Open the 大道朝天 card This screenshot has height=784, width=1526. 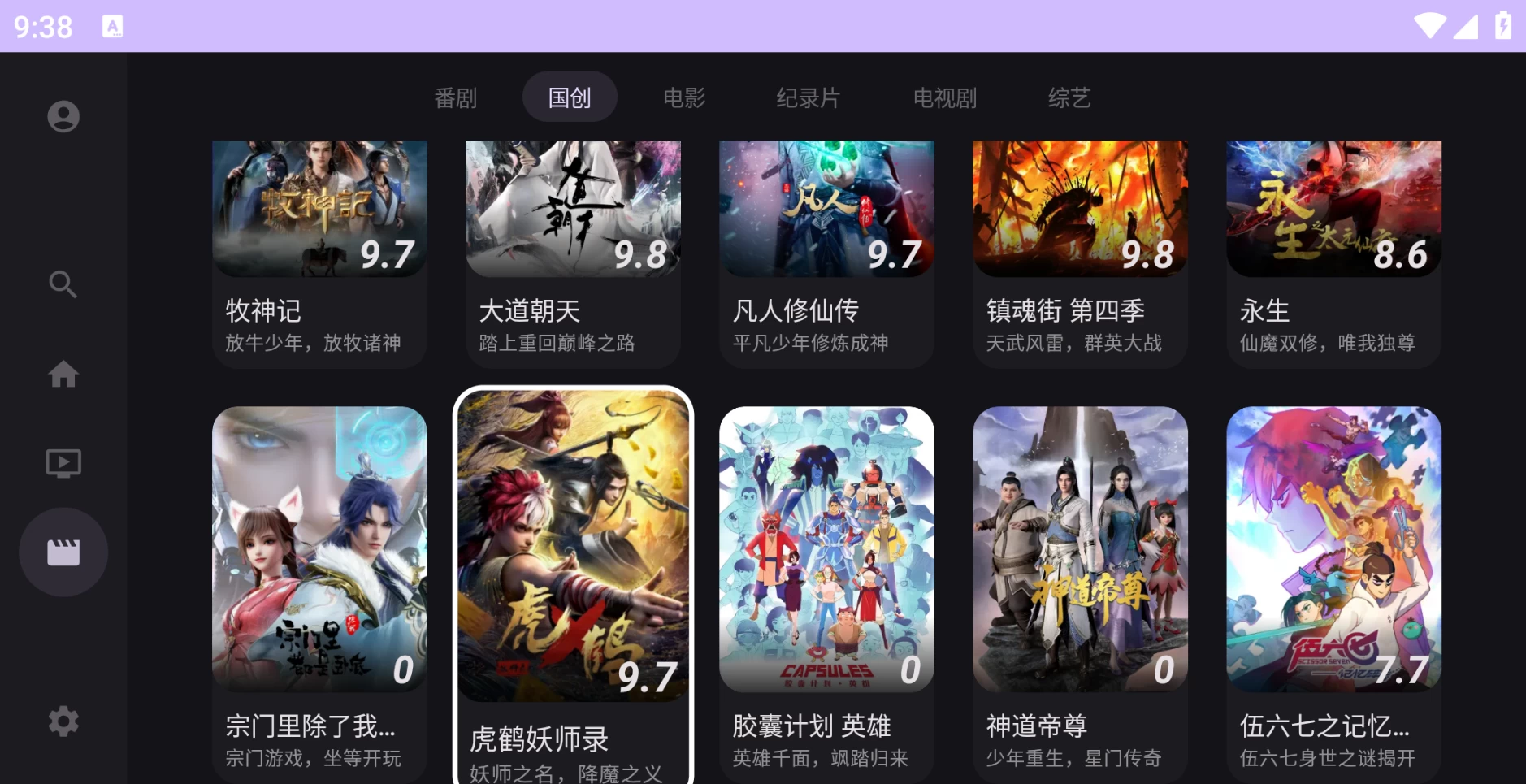(x=573, y=252)
